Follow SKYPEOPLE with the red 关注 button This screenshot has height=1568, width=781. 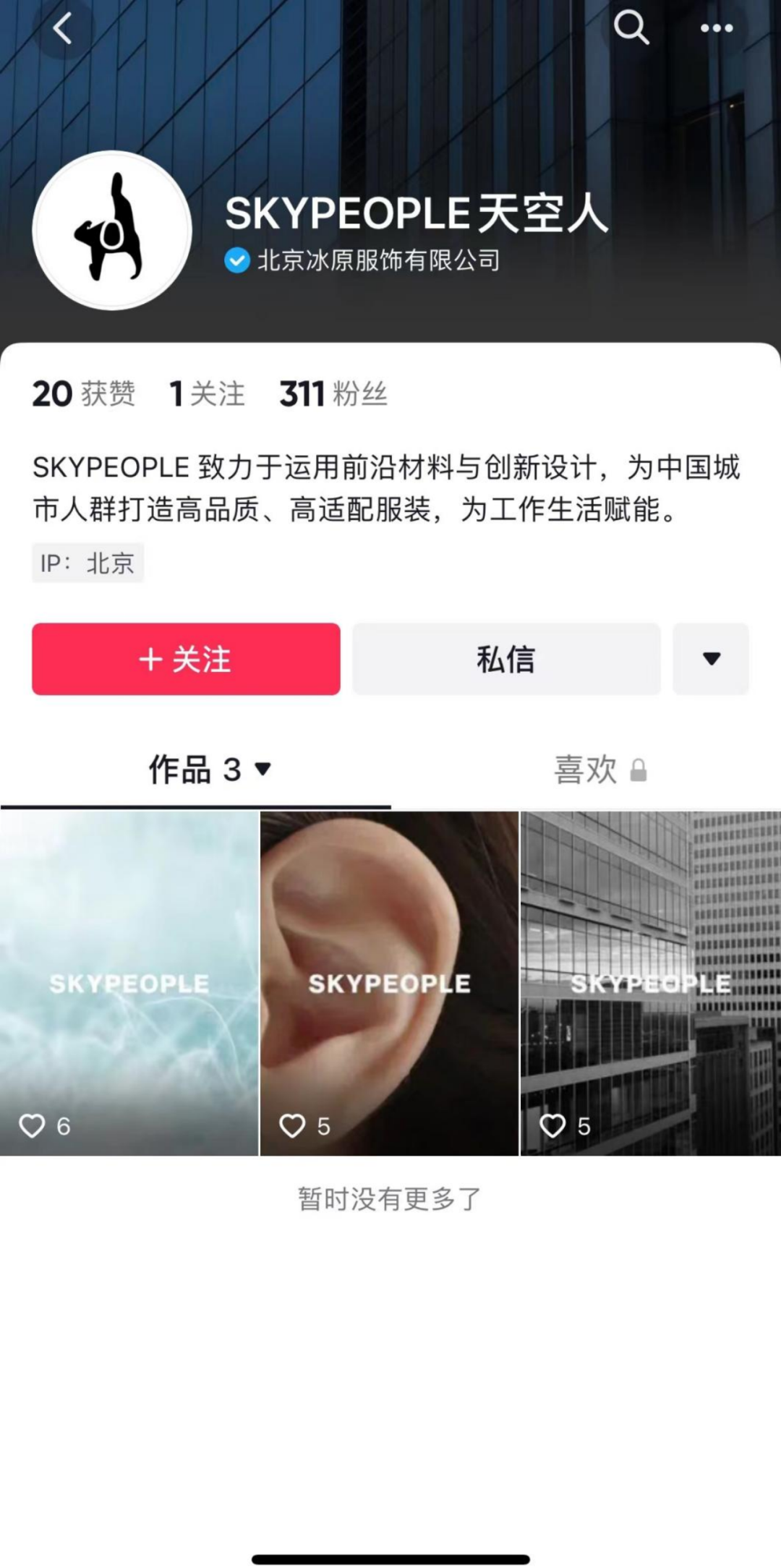[x=186, y=659]
